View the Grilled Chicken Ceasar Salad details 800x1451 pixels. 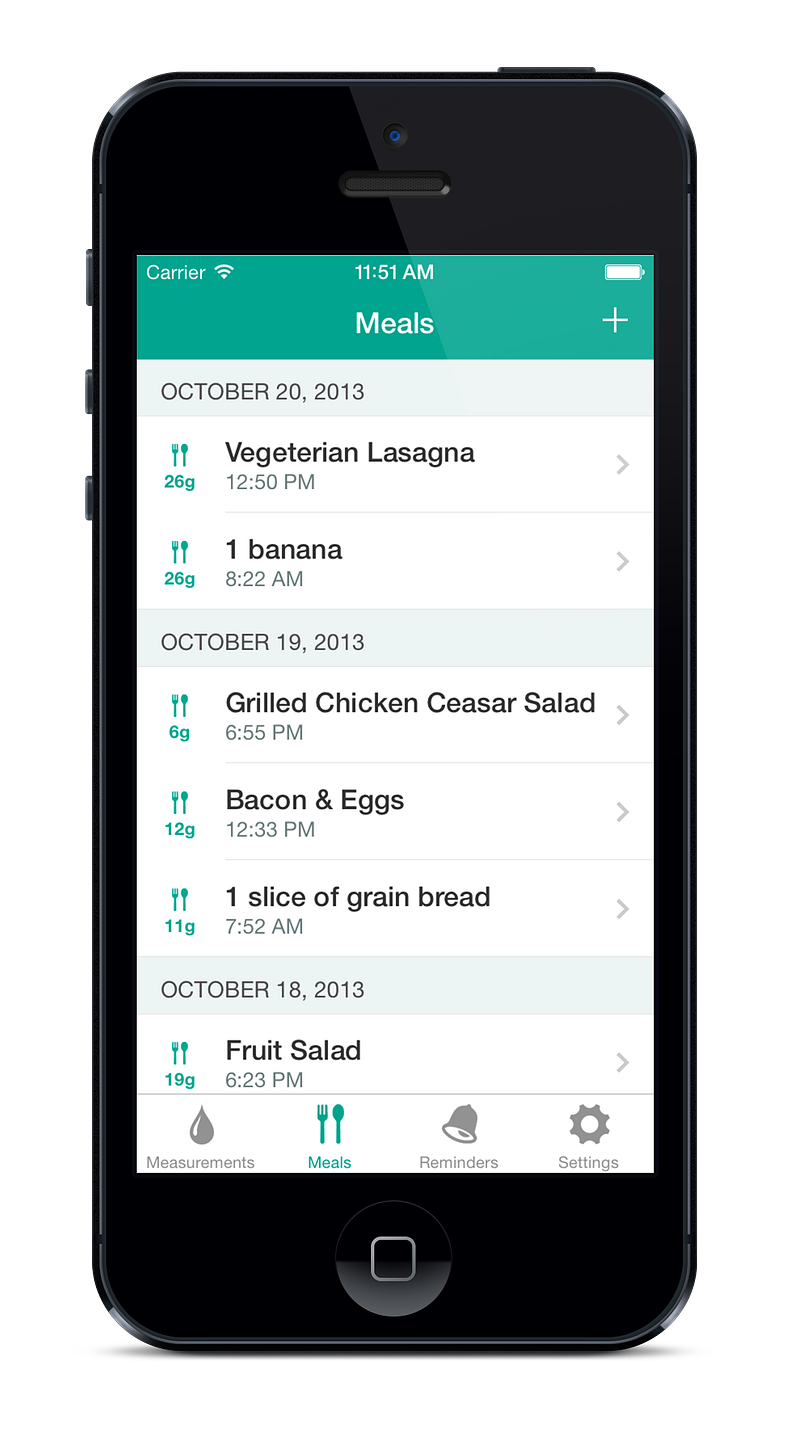(x=395, y=715)
